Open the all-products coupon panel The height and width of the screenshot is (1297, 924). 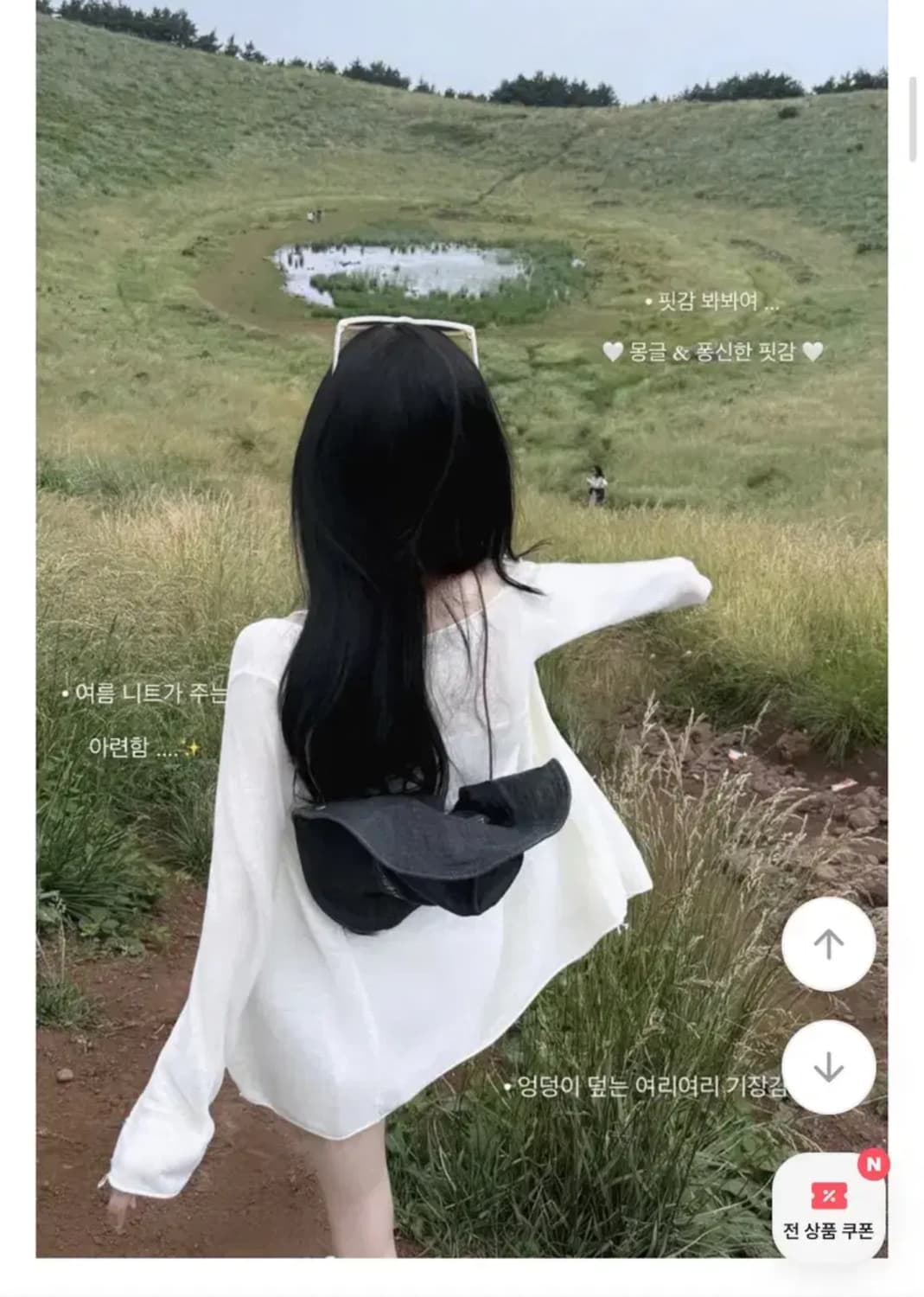coord(827,1211)
